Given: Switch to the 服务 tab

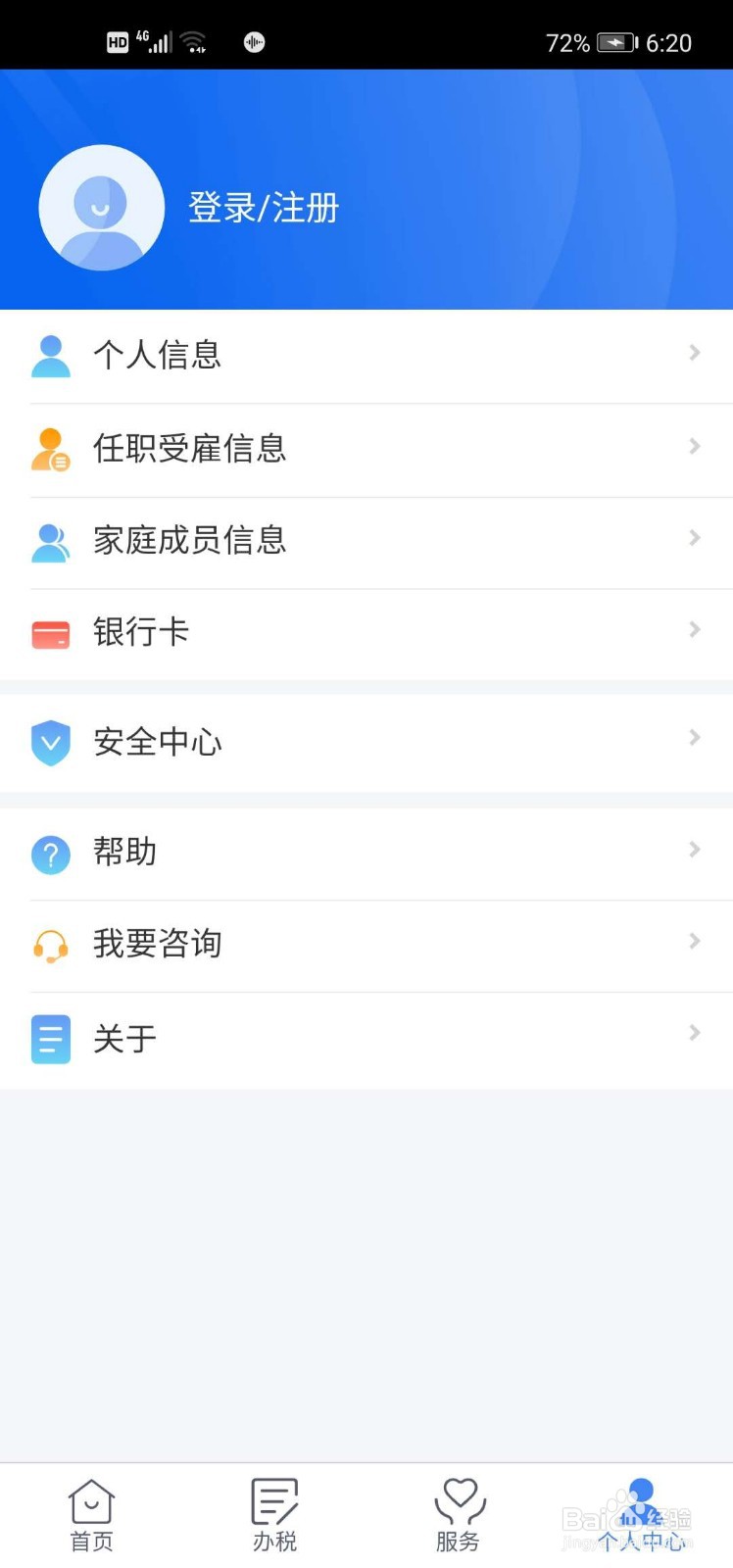Looking at the screenshot, I should tap(458, 1515).
